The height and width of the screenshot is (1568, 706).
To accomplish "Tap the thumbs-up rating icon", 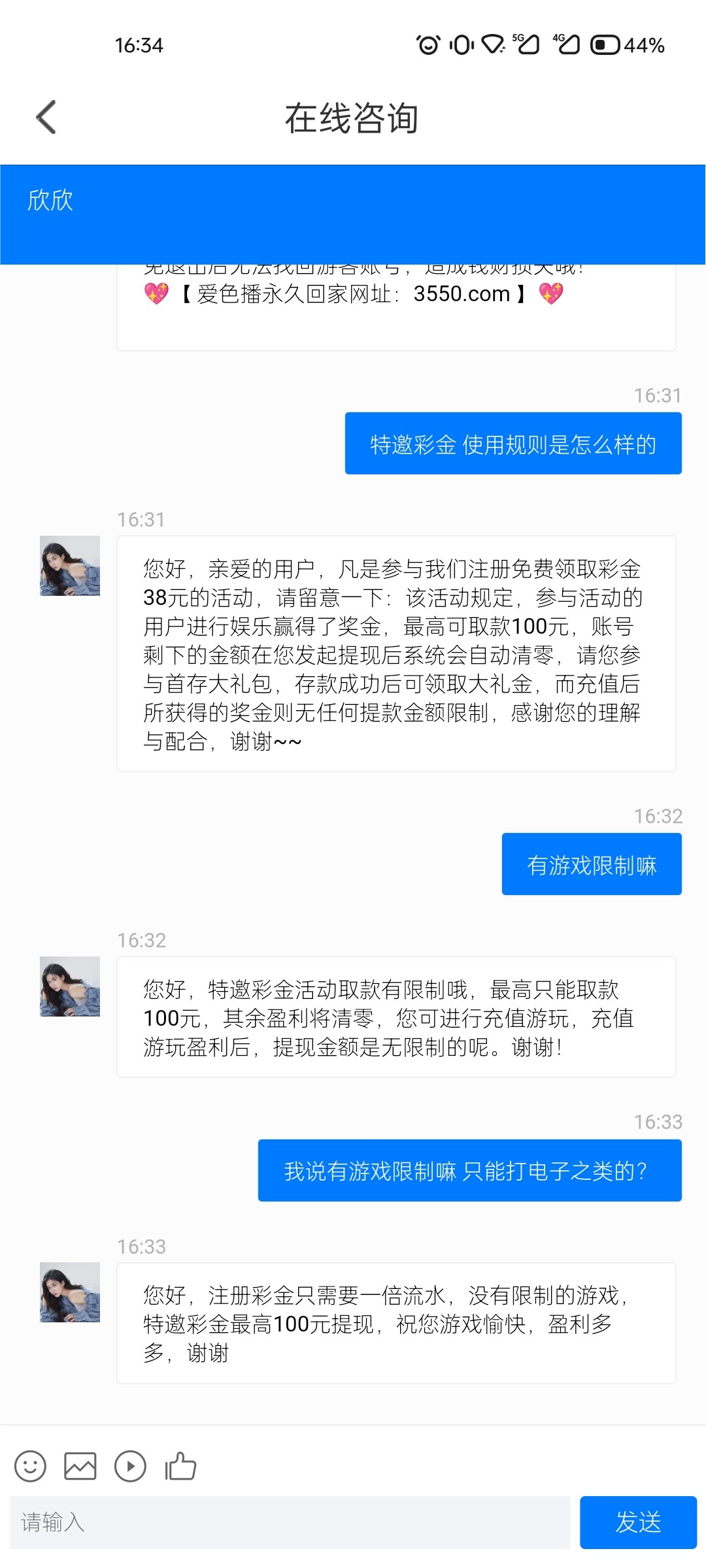I will tap(180, 1466).
